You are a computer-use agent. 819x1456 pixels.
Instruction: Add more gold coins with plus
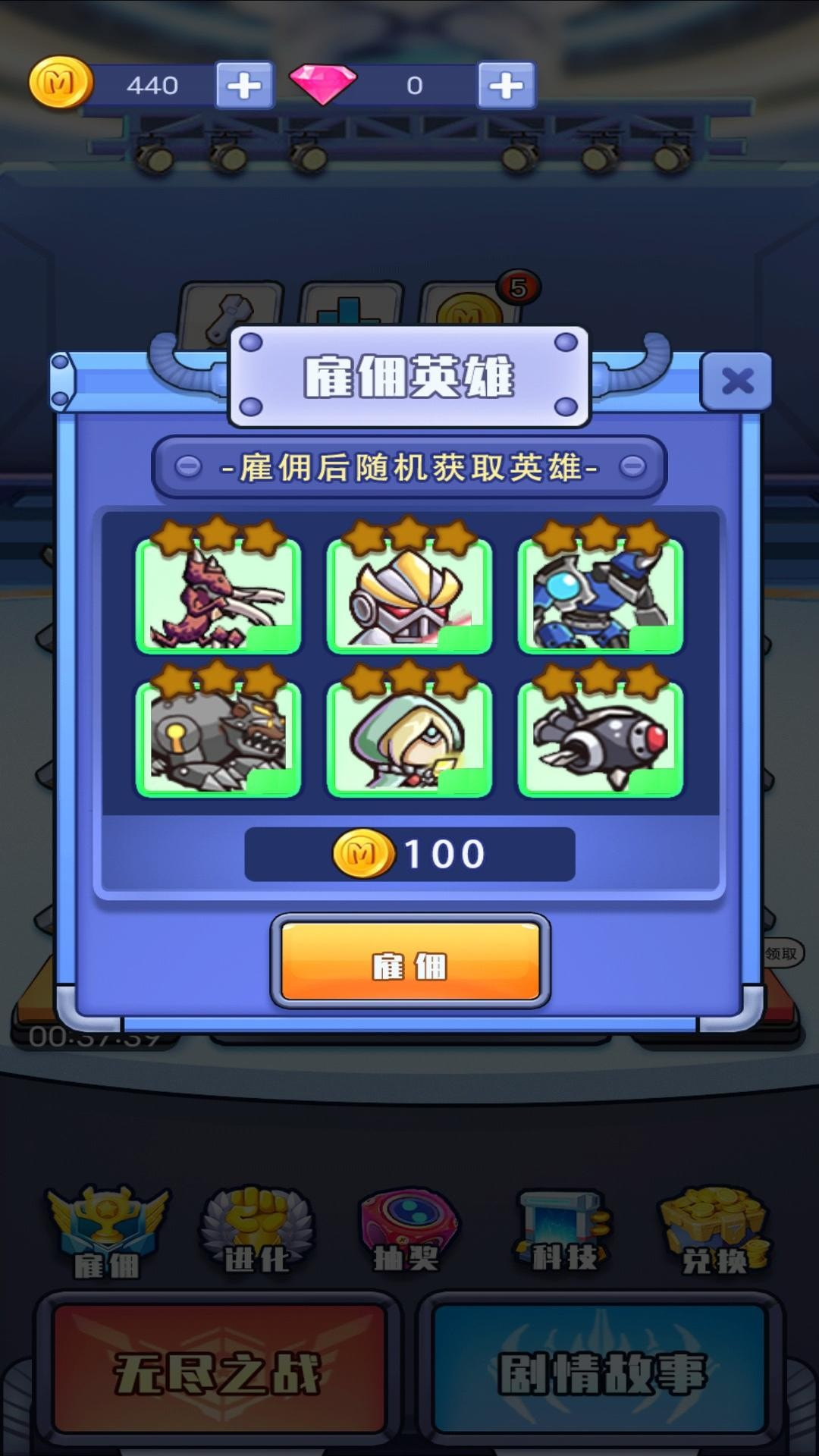(x=244, y=86)
